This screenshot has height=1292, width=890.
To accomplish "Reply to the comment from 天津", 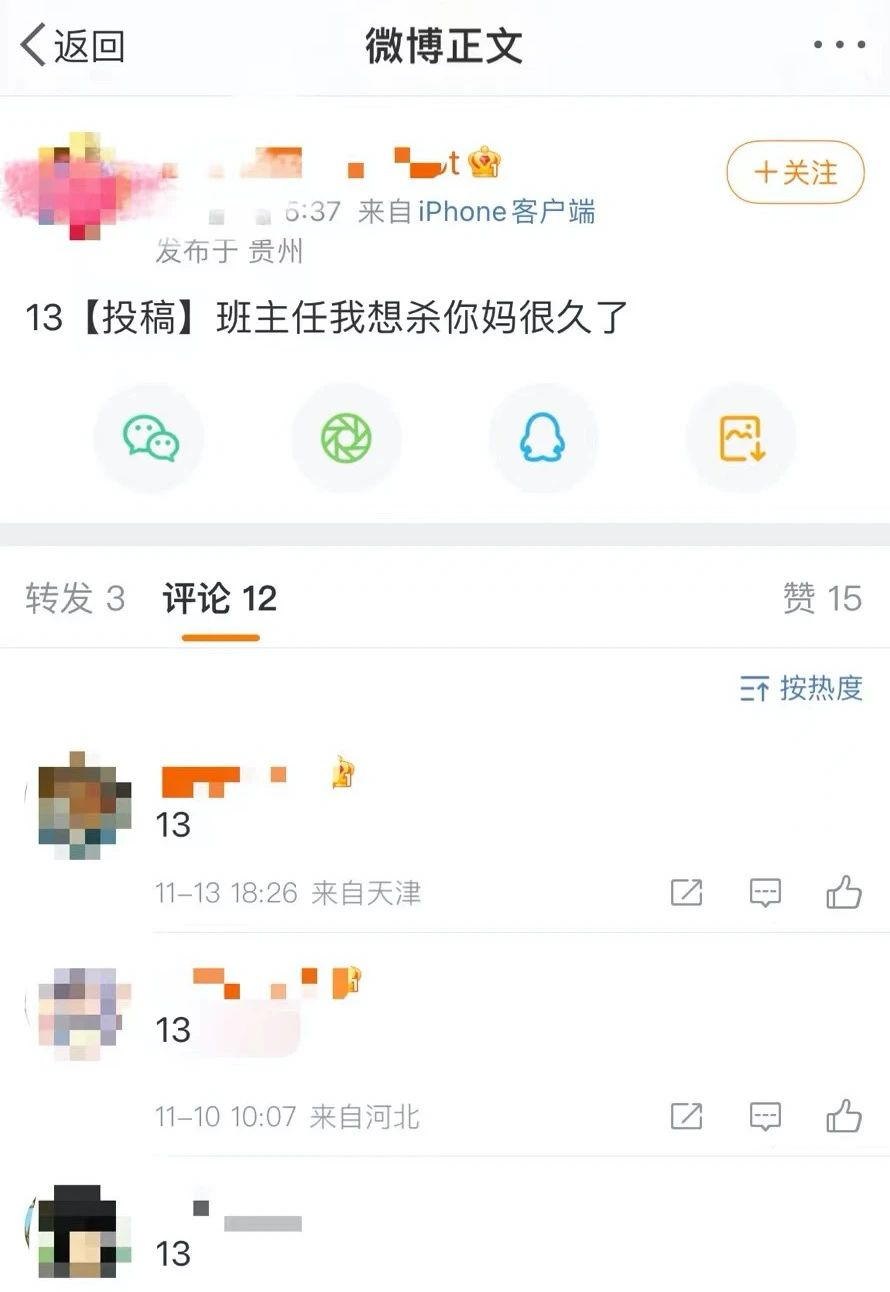I will coord(765,892).
